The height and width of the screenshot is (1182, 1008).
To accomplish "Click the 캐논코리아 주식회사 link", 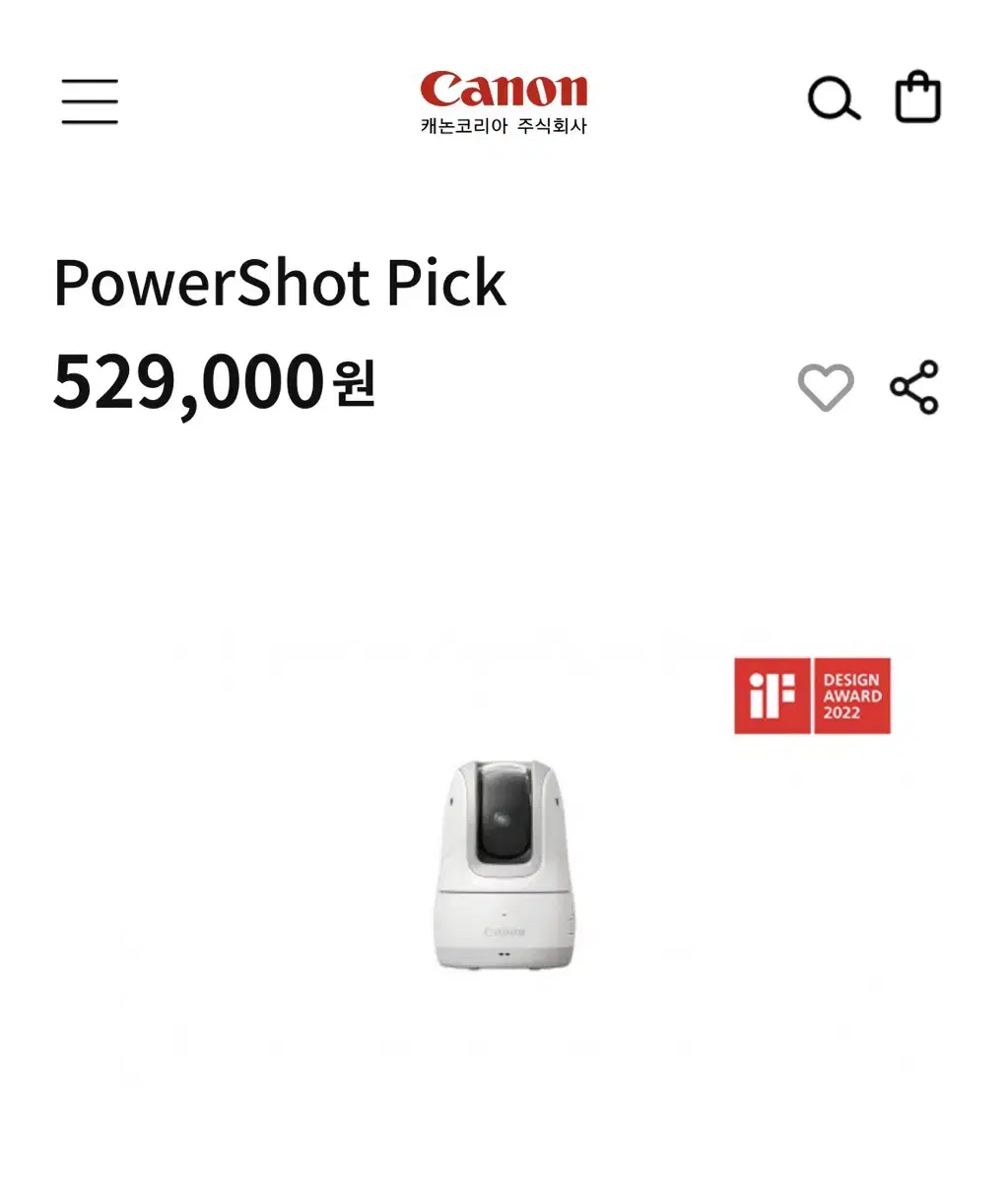I will pos(504,126).
